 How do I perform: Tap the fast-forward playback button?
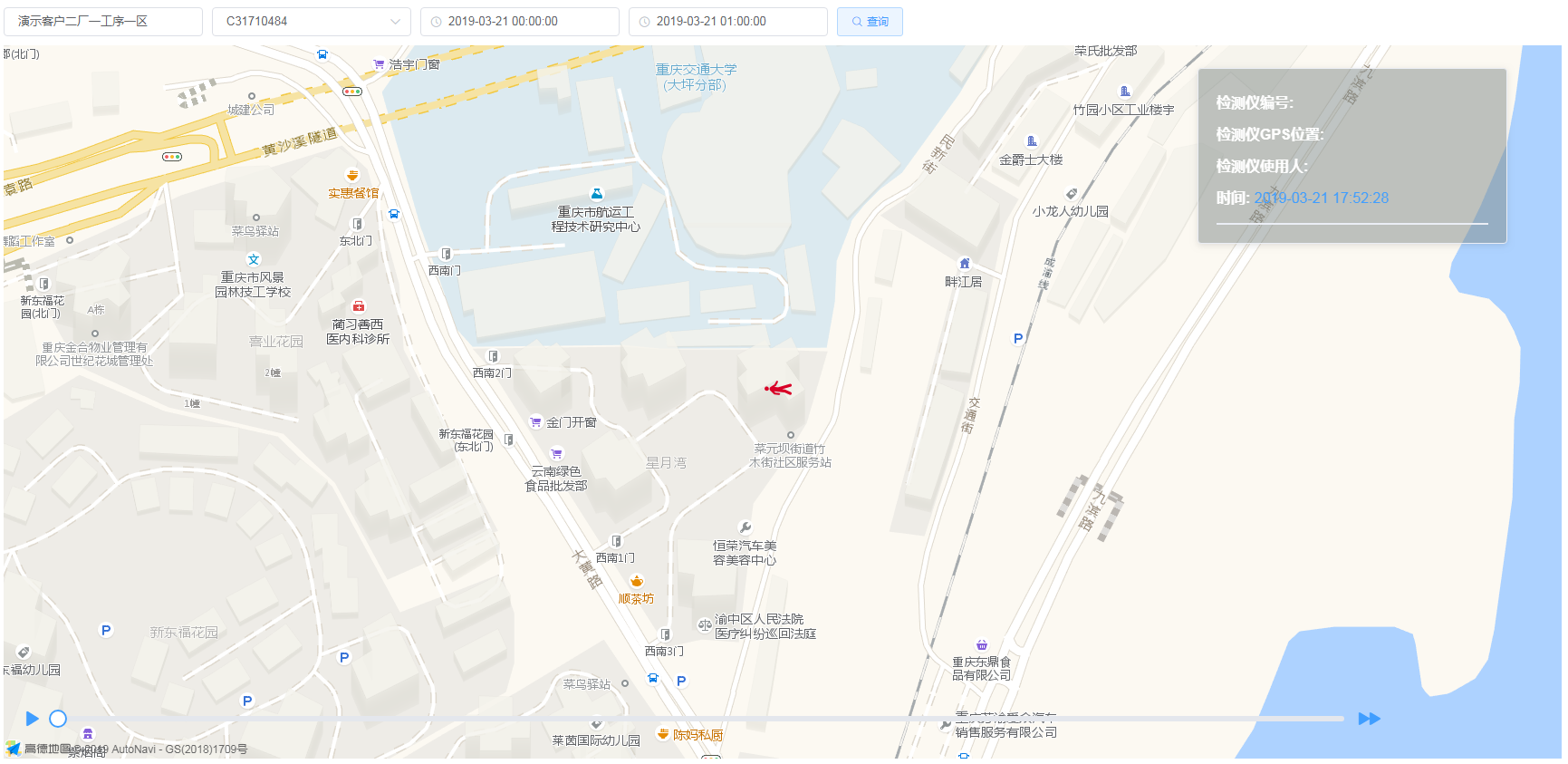click(1369, 719)
